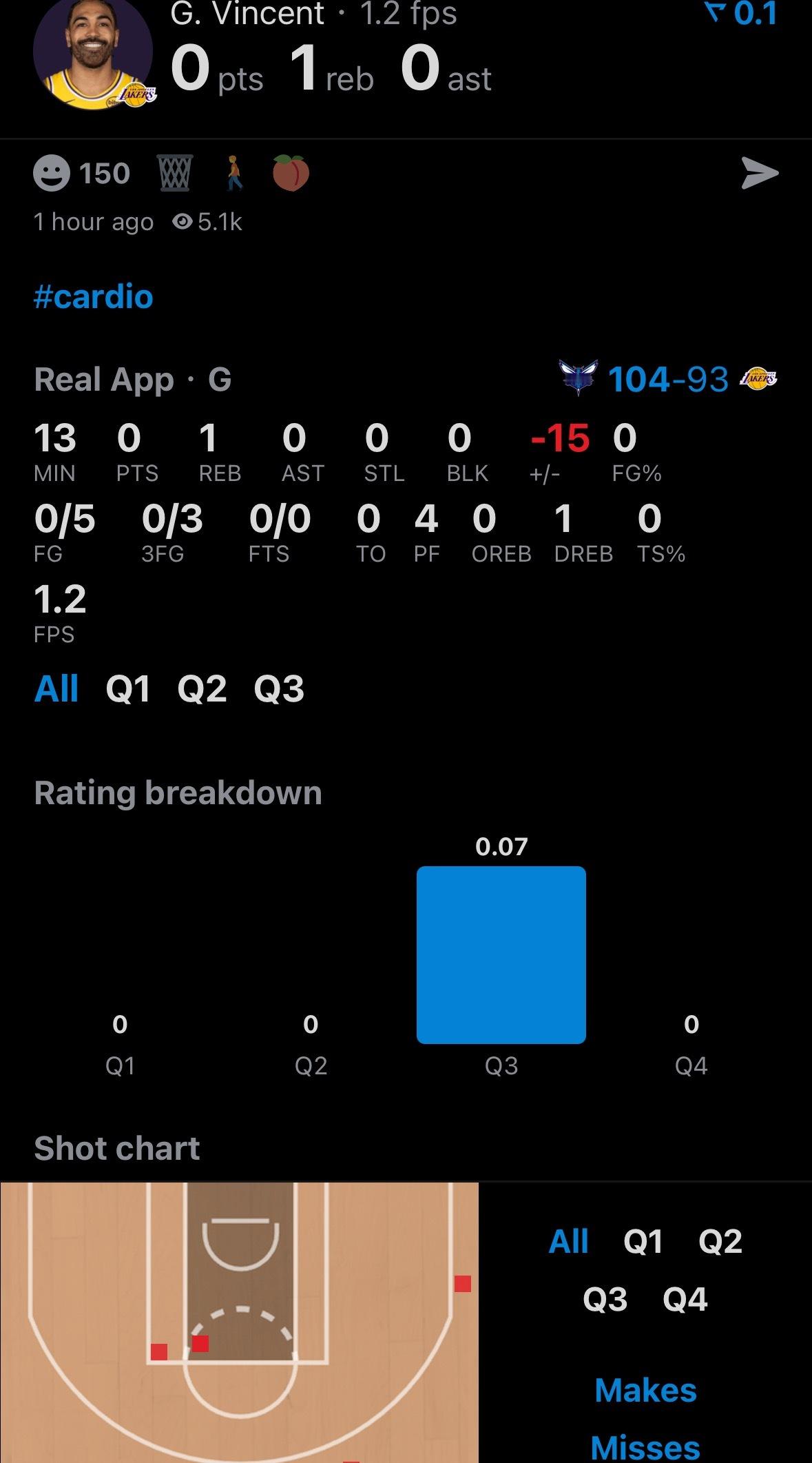Show stats for Q1 only
Viewport: 812px width, 1463px height.
128,688
